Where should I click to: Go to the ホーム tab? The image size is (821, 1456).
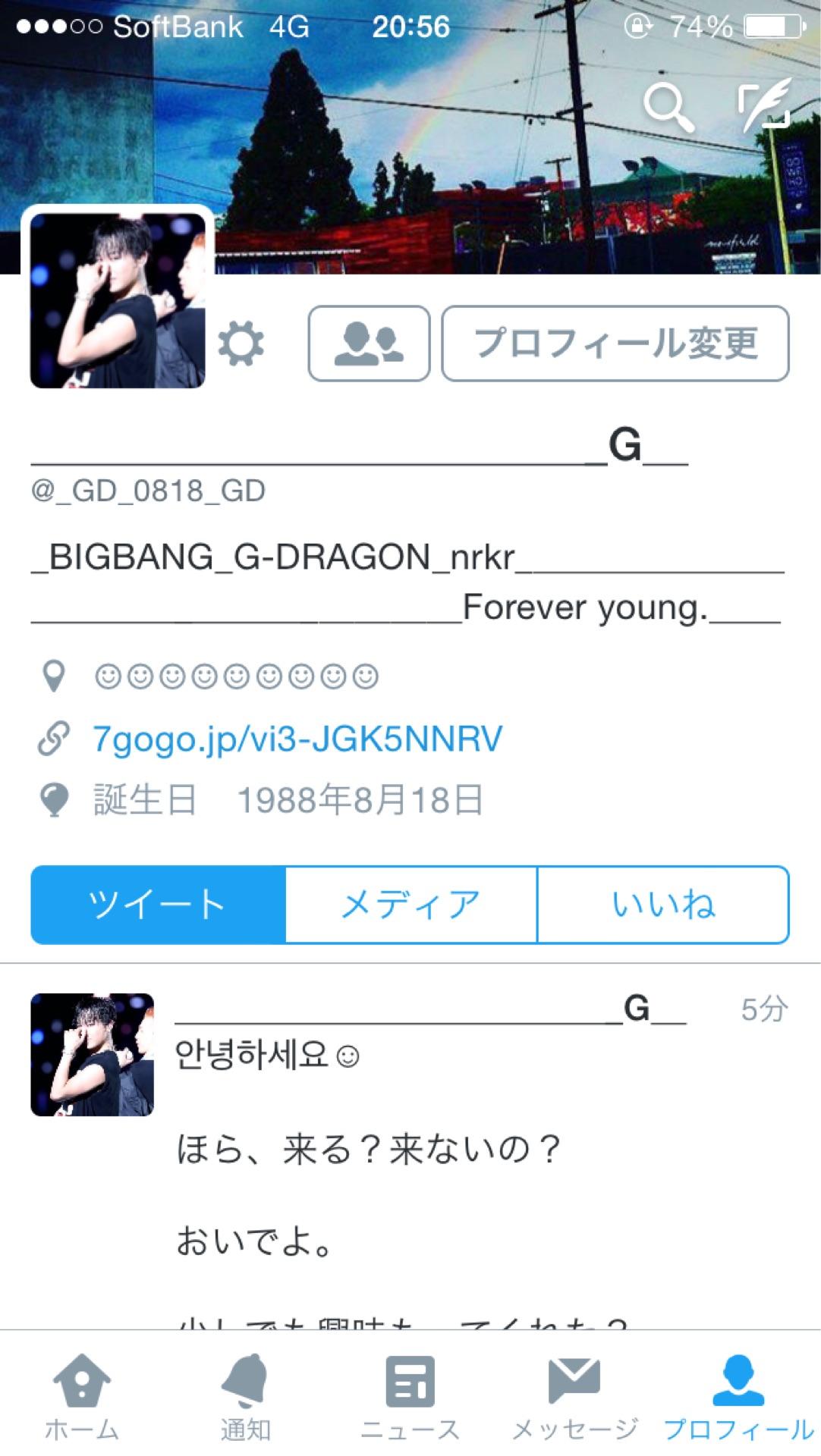(x=82, y=1397)
